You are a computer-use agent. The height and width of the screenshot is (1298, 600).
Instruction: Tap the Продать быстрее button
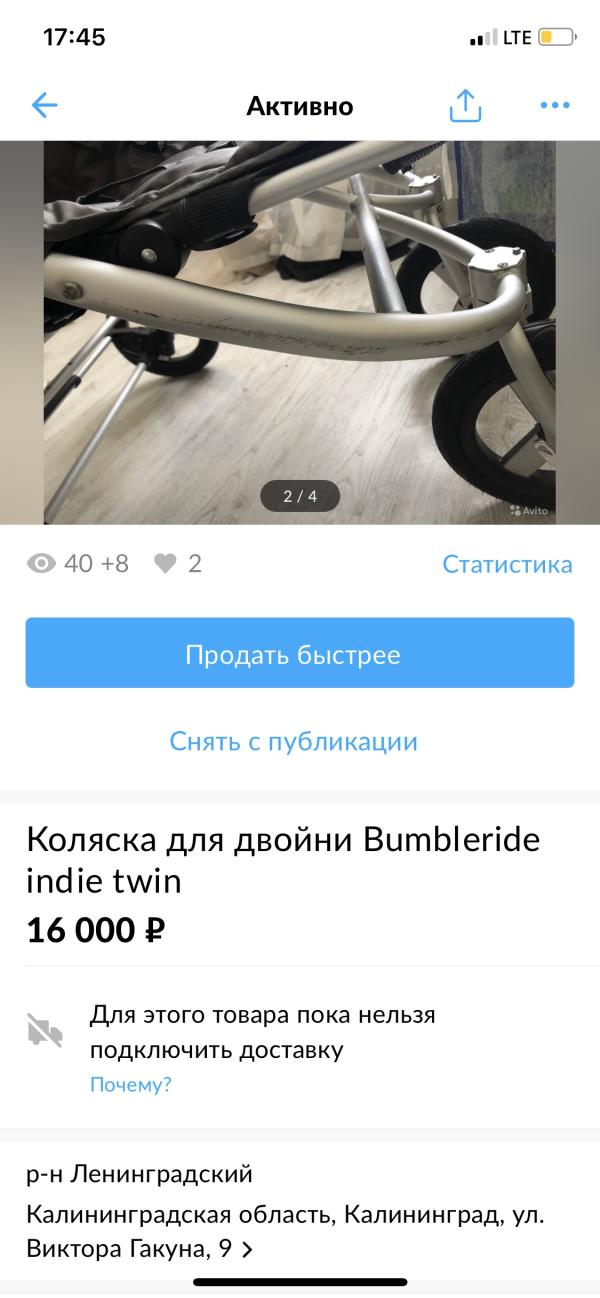coord(300,653)
